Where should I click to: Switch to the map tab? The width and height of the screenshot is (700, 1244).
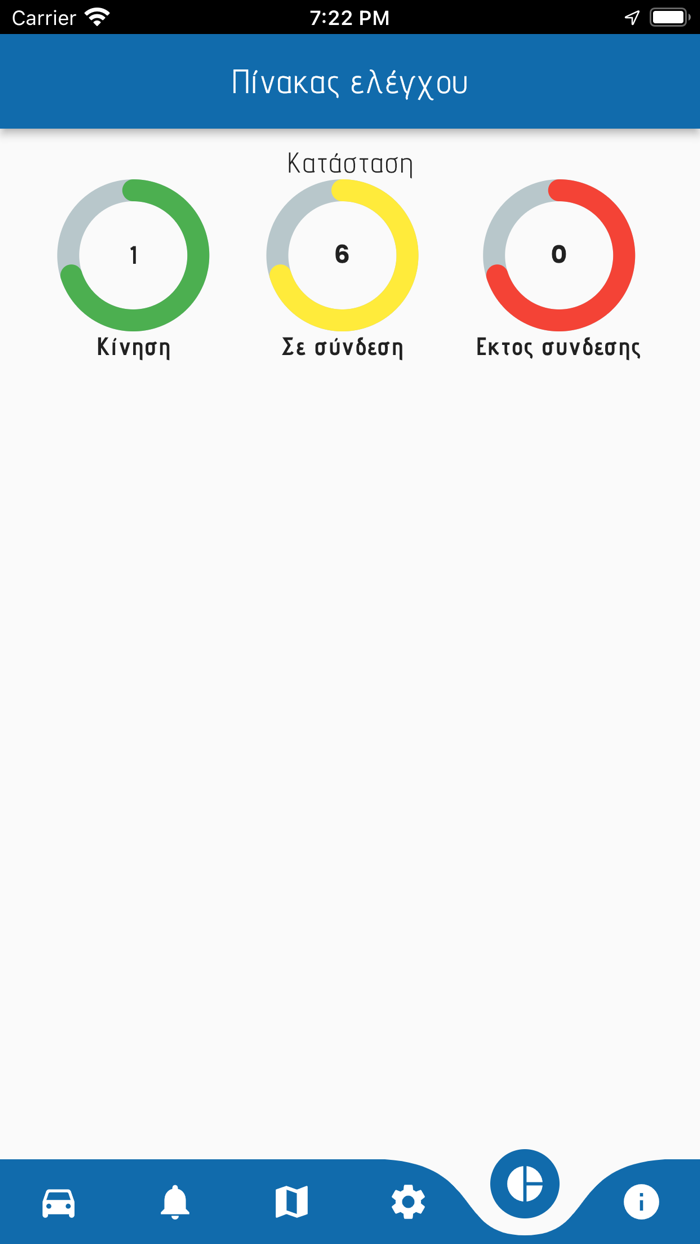pos(292,1202)
